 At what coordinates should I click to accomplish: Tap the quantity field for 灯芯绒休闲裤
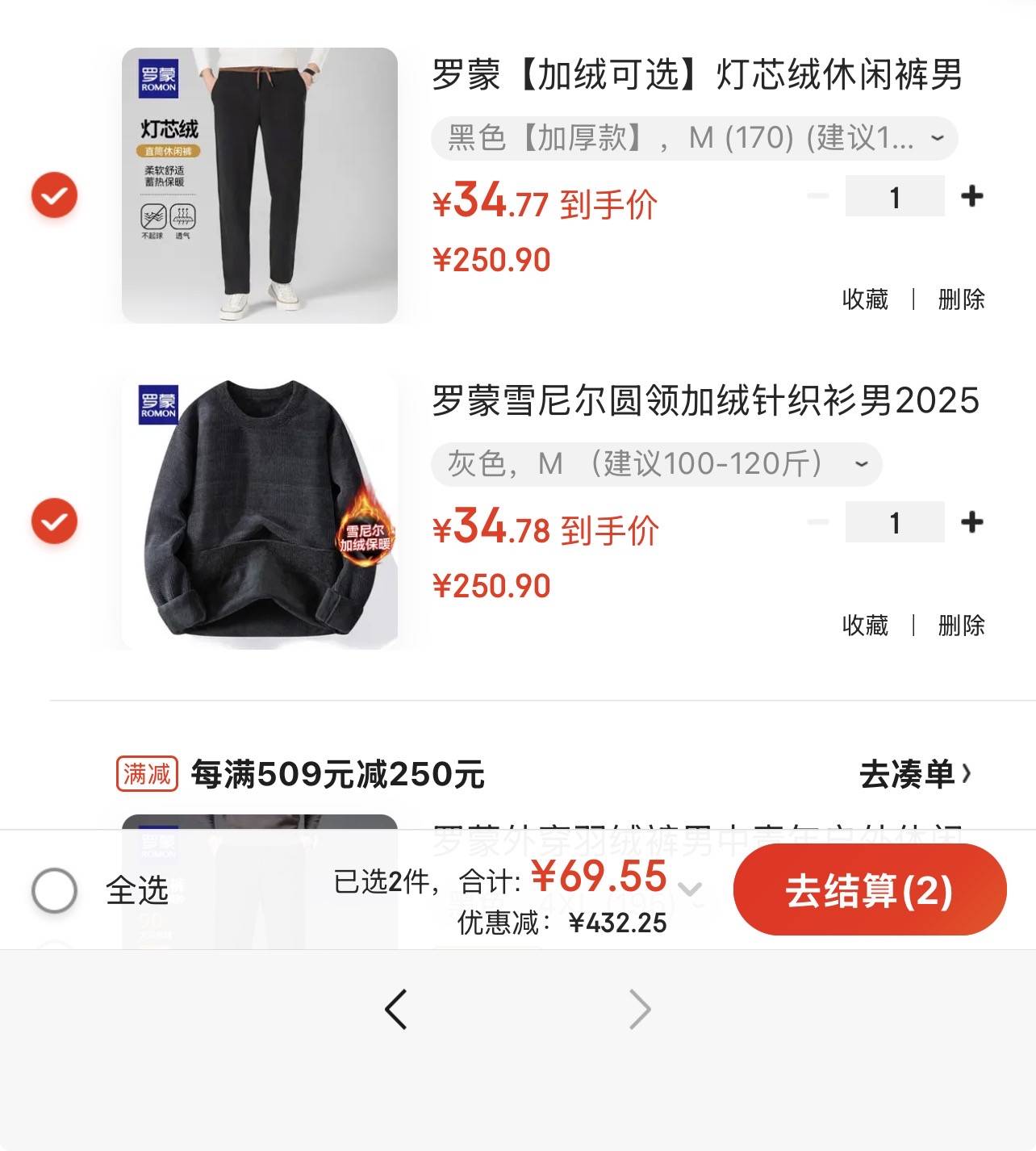point(894,196)
